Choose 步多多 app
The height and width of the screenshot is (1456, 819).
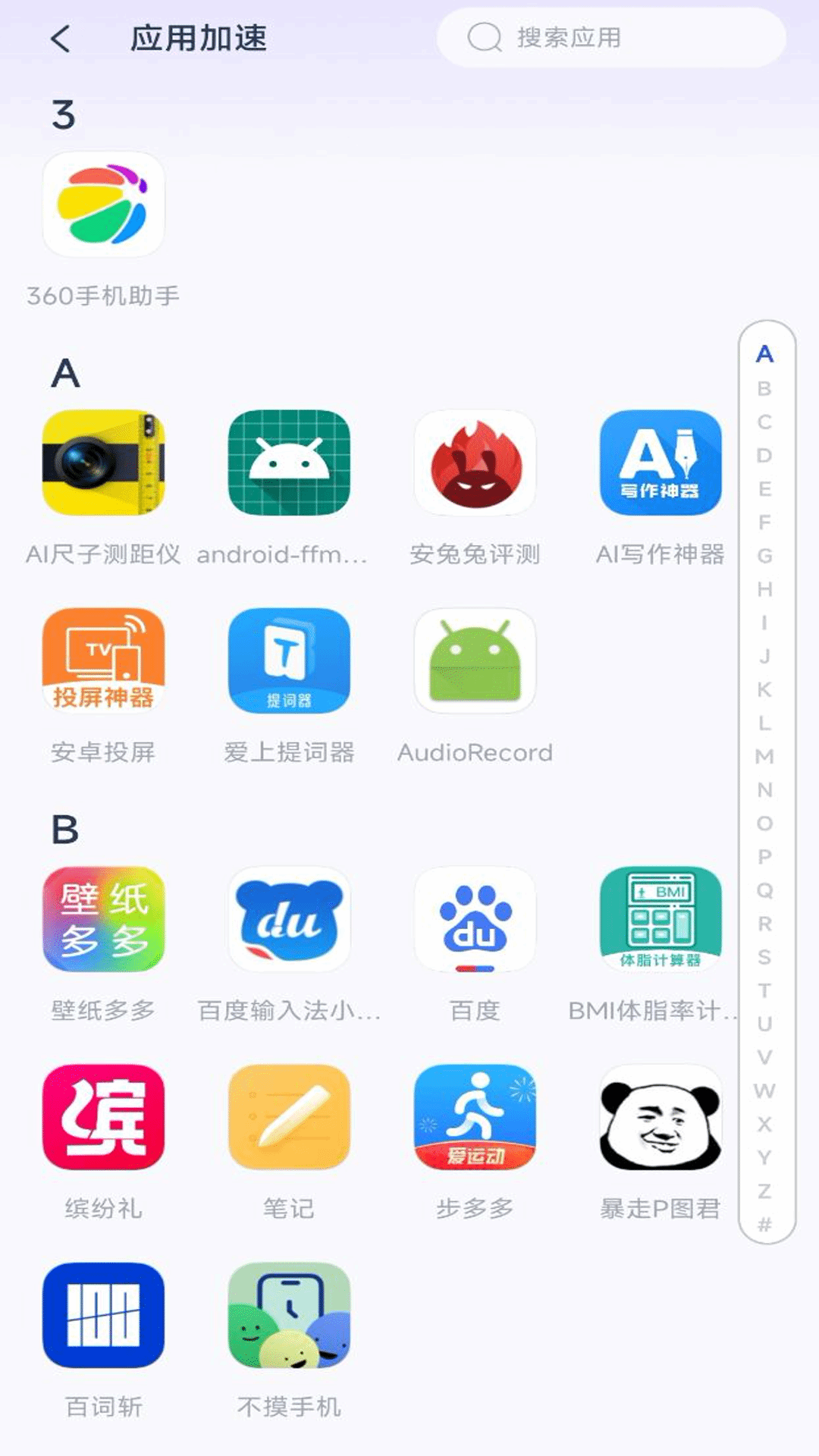(475, 1117)
